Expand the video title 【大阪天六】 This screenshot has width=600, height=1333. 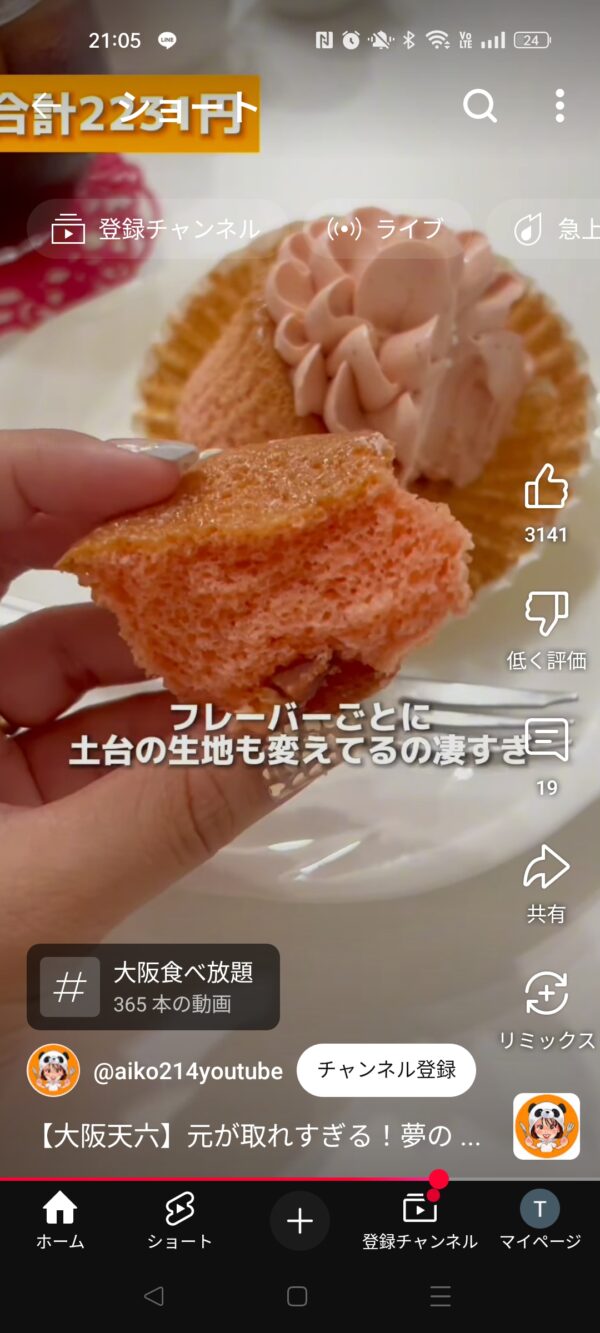[x=260, y=1136]
